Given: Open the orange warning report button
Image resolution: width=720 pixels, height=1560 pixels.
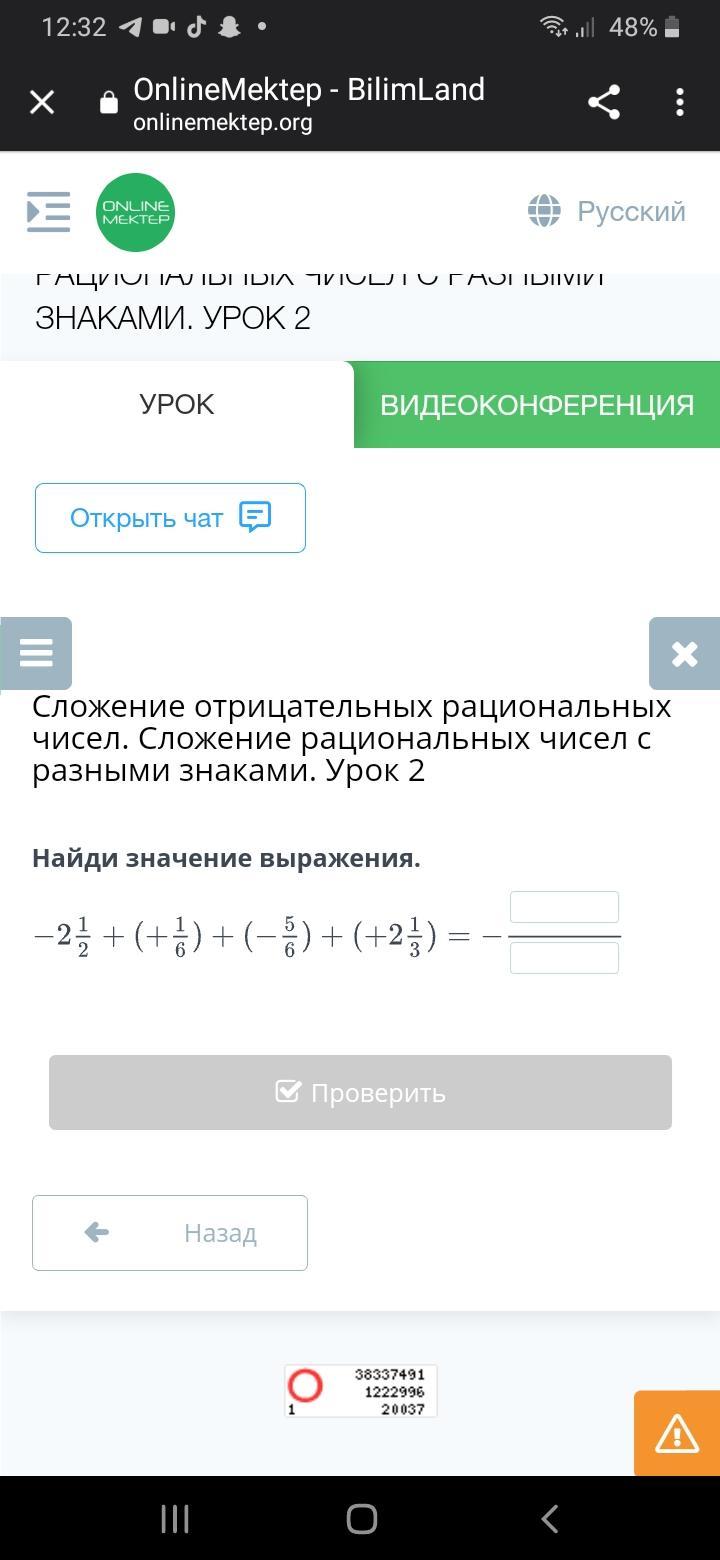Looking at the screenshot, I should click(x=677, y=1433).
